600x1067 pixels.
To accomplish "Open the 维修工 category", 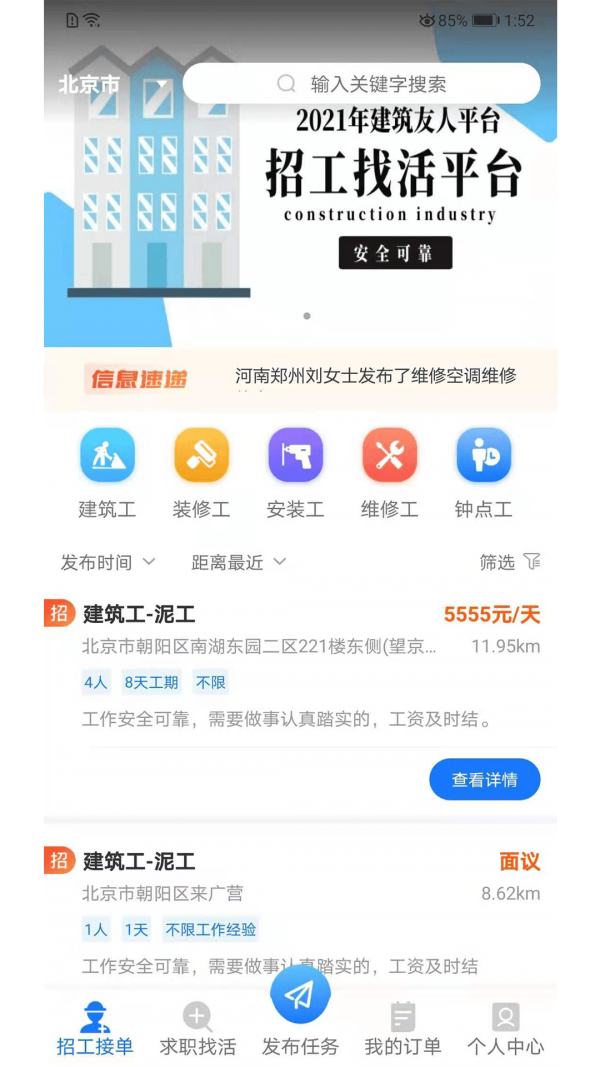I will click(x=389, y=472).
